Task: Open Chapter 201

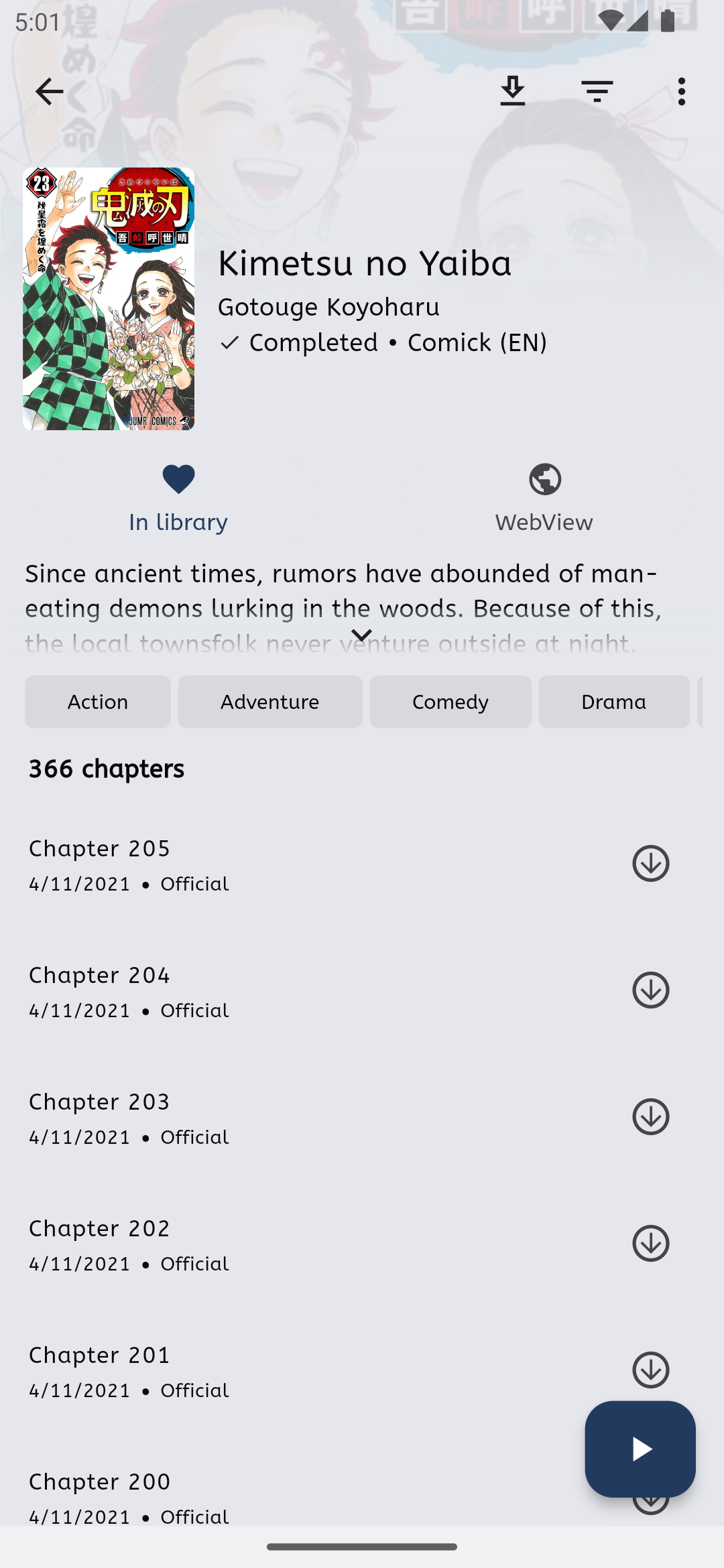Action: pyautogui.click(x=268, y=1370)
